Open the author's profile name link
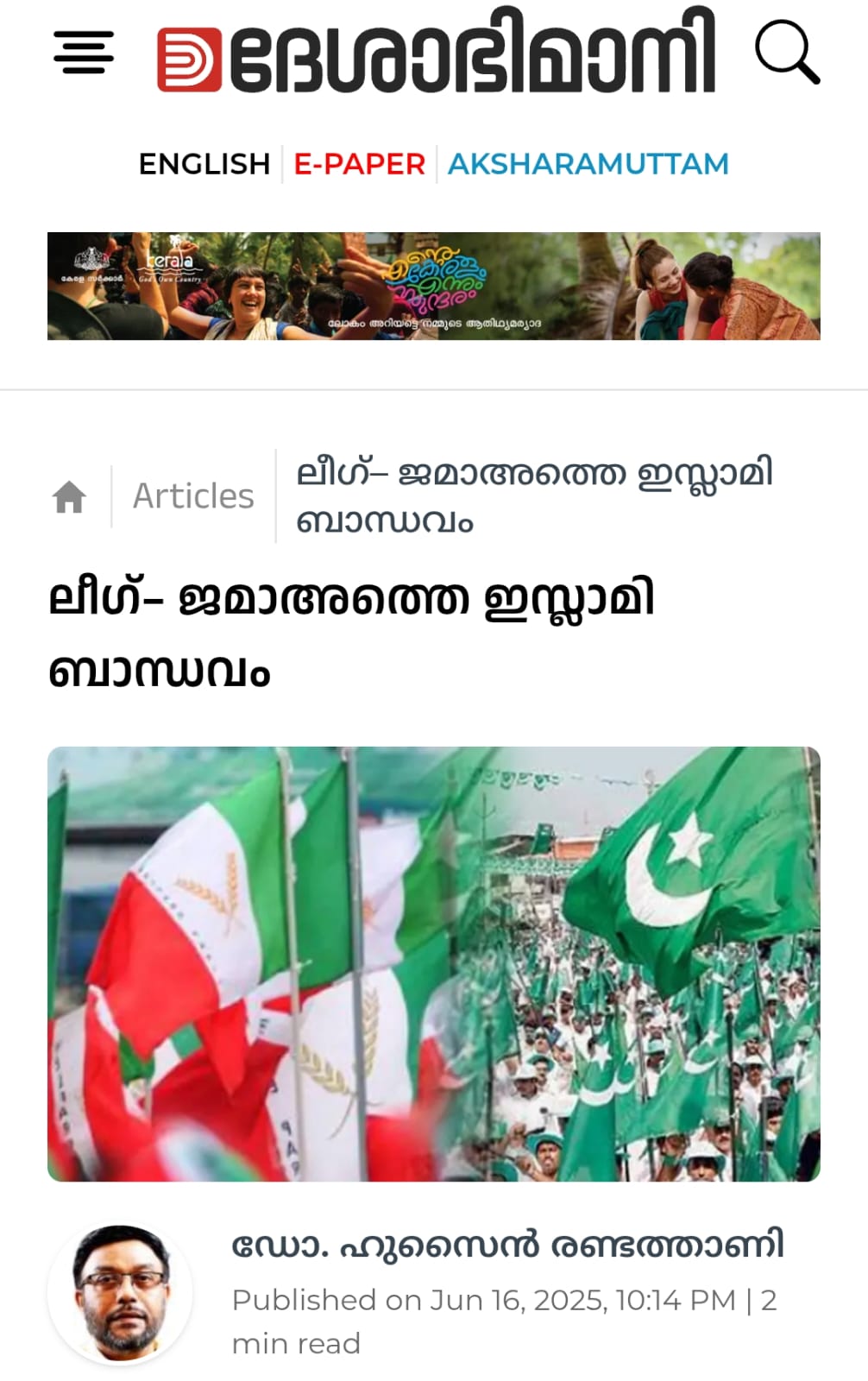The width and height of the screenshot is (868, 1381). [x=507, y=1245]
